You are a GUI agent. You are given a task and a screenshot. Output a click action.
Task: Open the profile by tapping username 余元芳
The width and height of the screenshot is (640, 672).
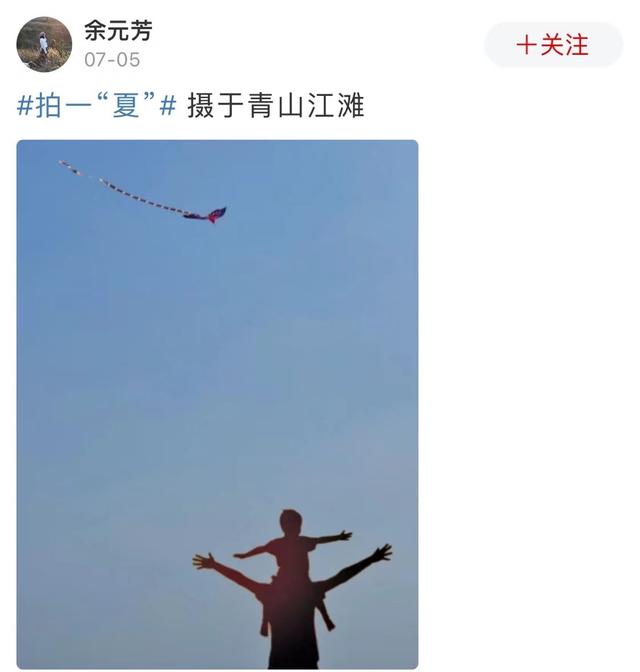point(118,31)
